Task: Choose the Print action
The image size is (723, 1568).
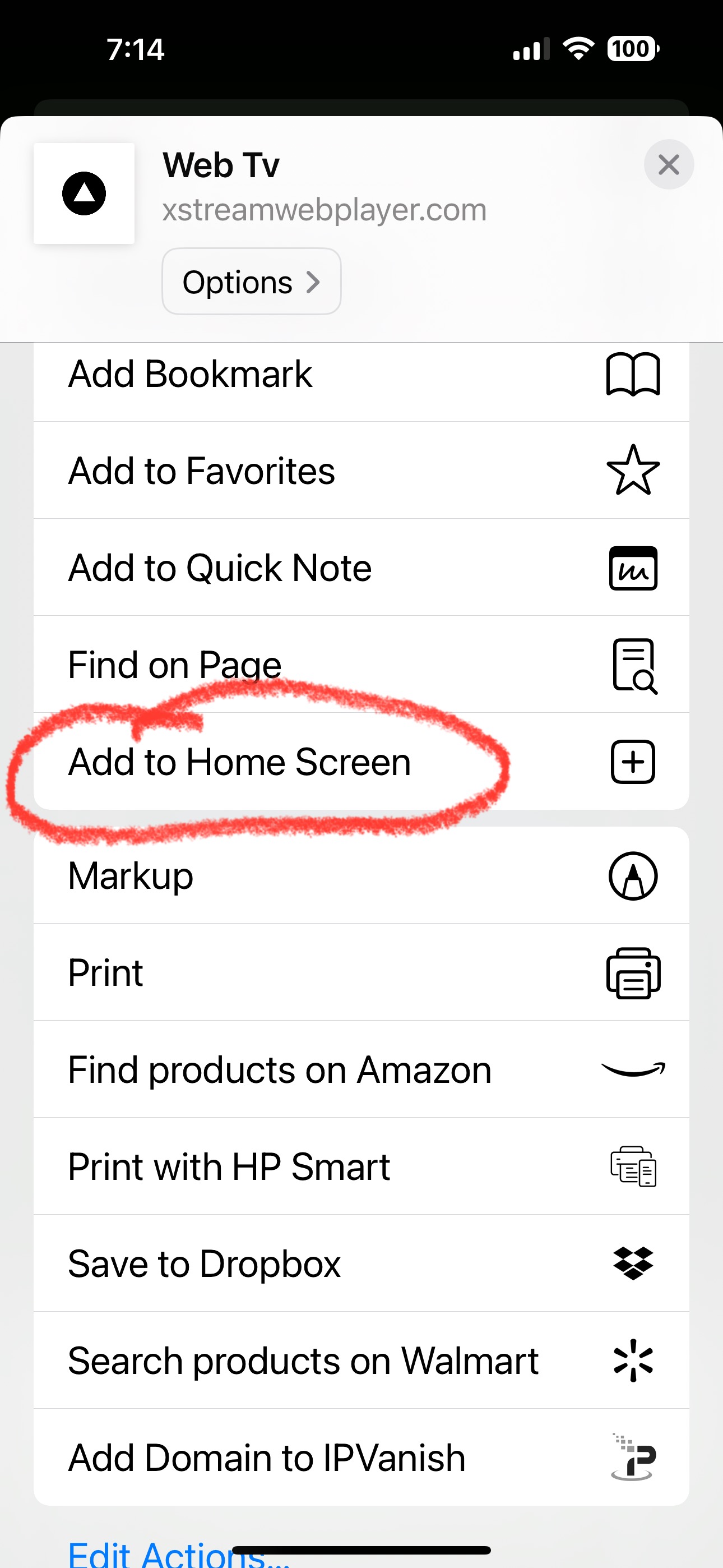Action: tap(361, 972)
